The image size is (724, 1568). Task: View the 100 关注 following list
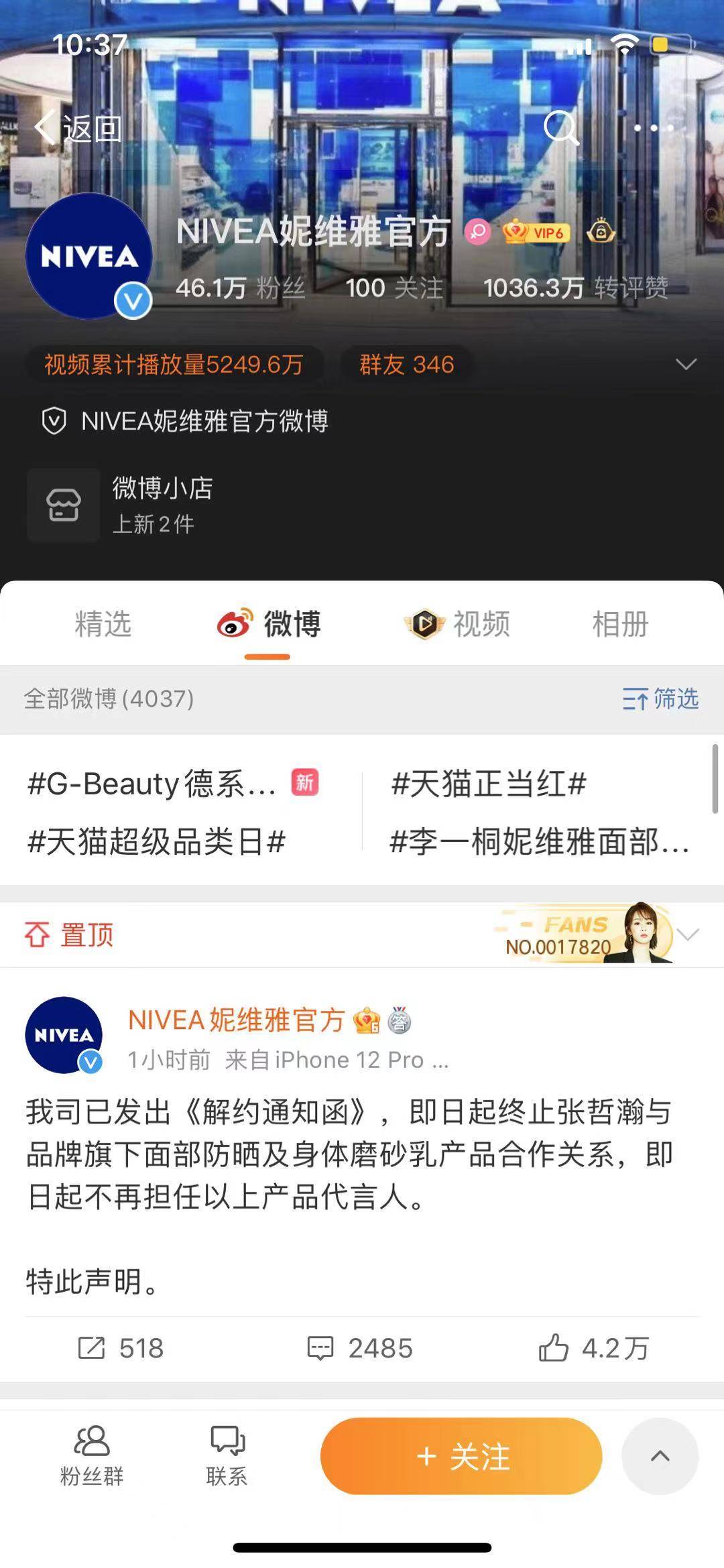(394, 288)
